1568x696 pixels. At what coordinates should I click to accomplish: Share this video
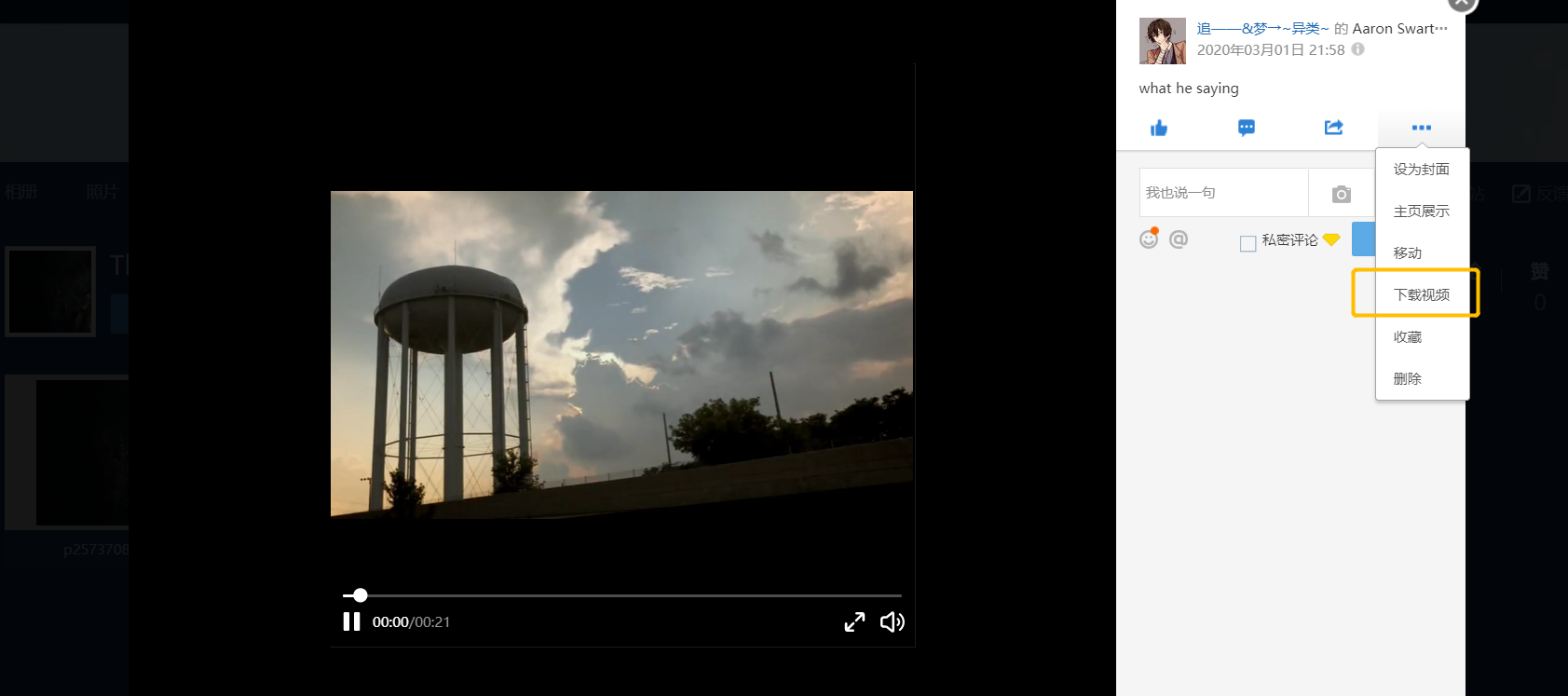[1333, 128]
